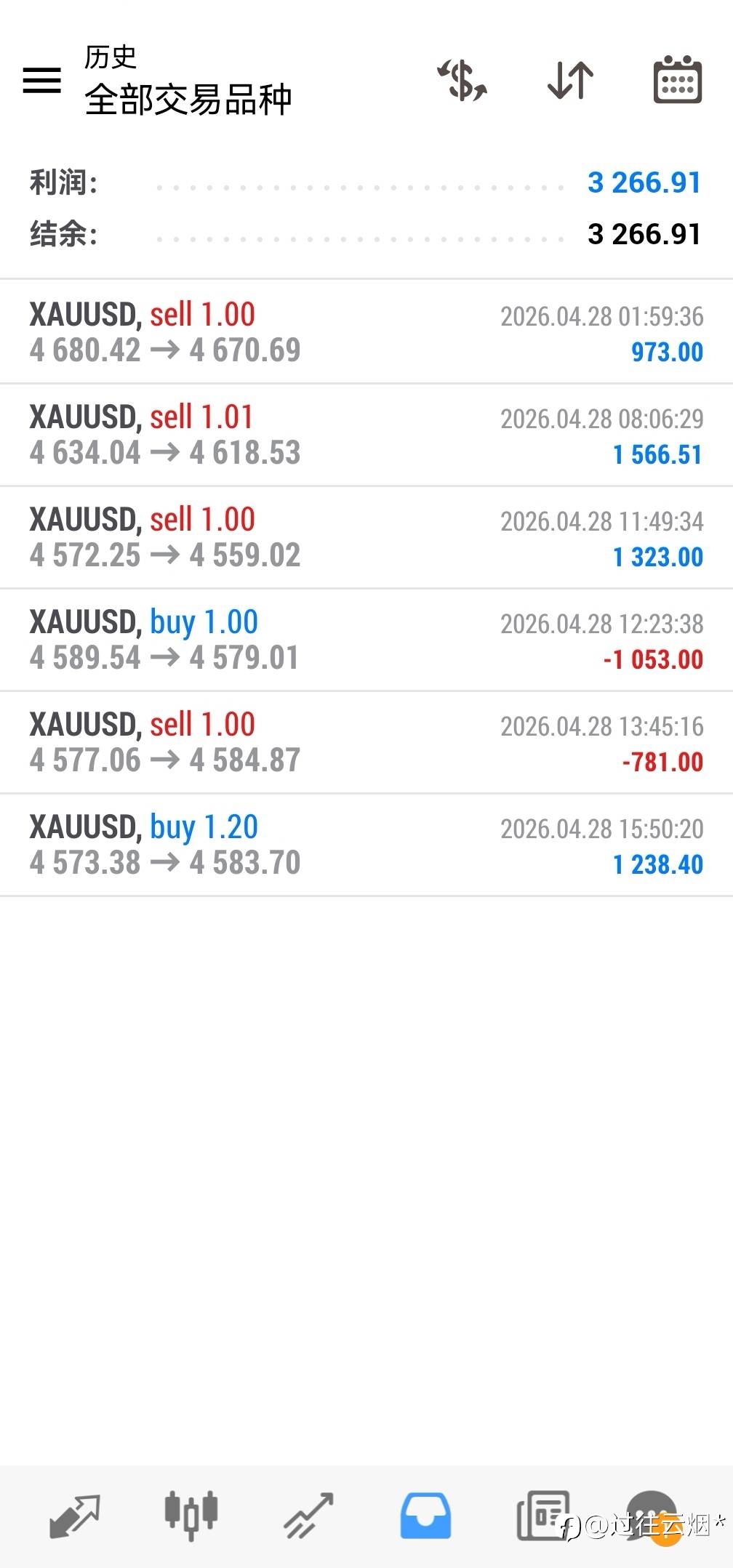Open the News tab
This screenshot has width=733, height=1568.
542,1516
